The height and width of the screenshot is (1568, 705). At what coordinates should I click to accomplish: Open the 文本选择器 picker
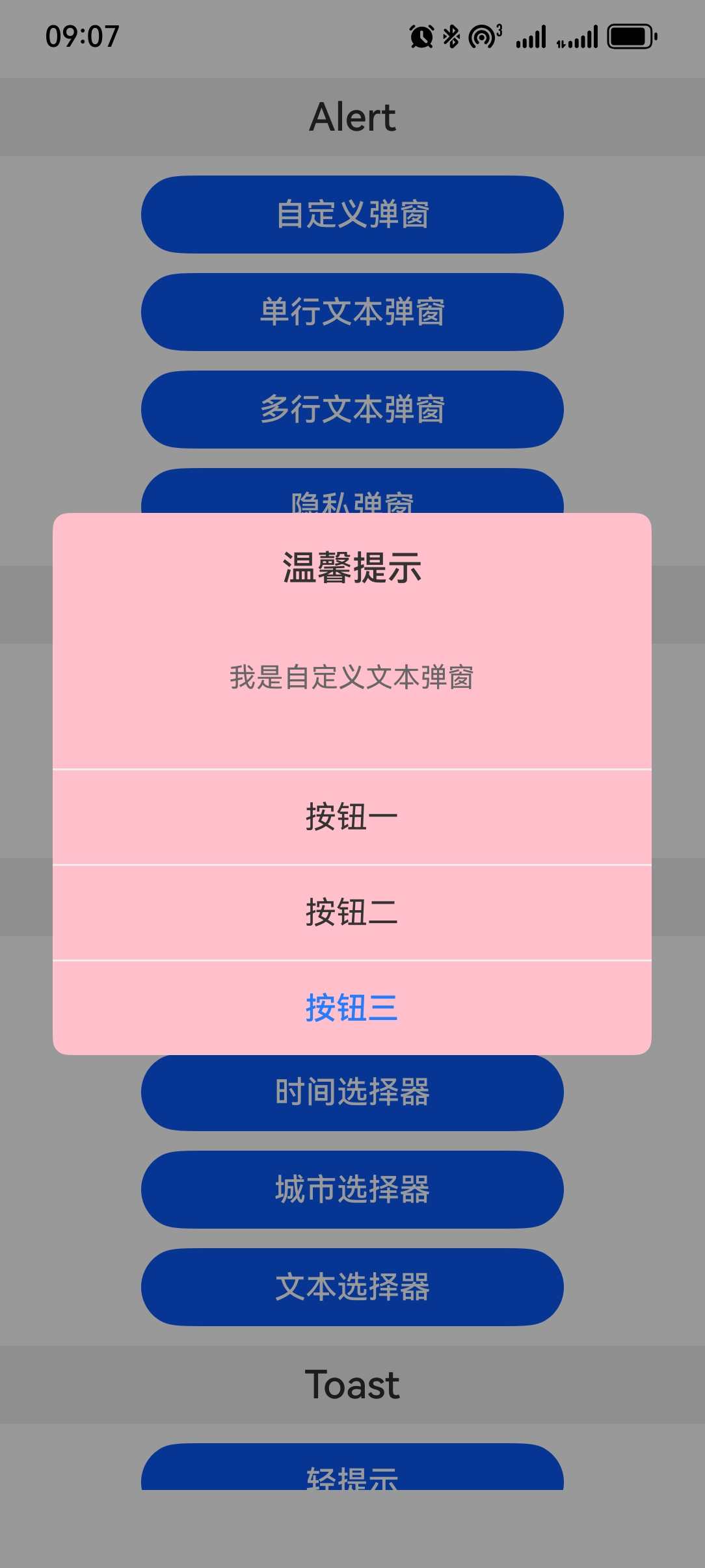pyautogui.click(x=352, y=1288)
